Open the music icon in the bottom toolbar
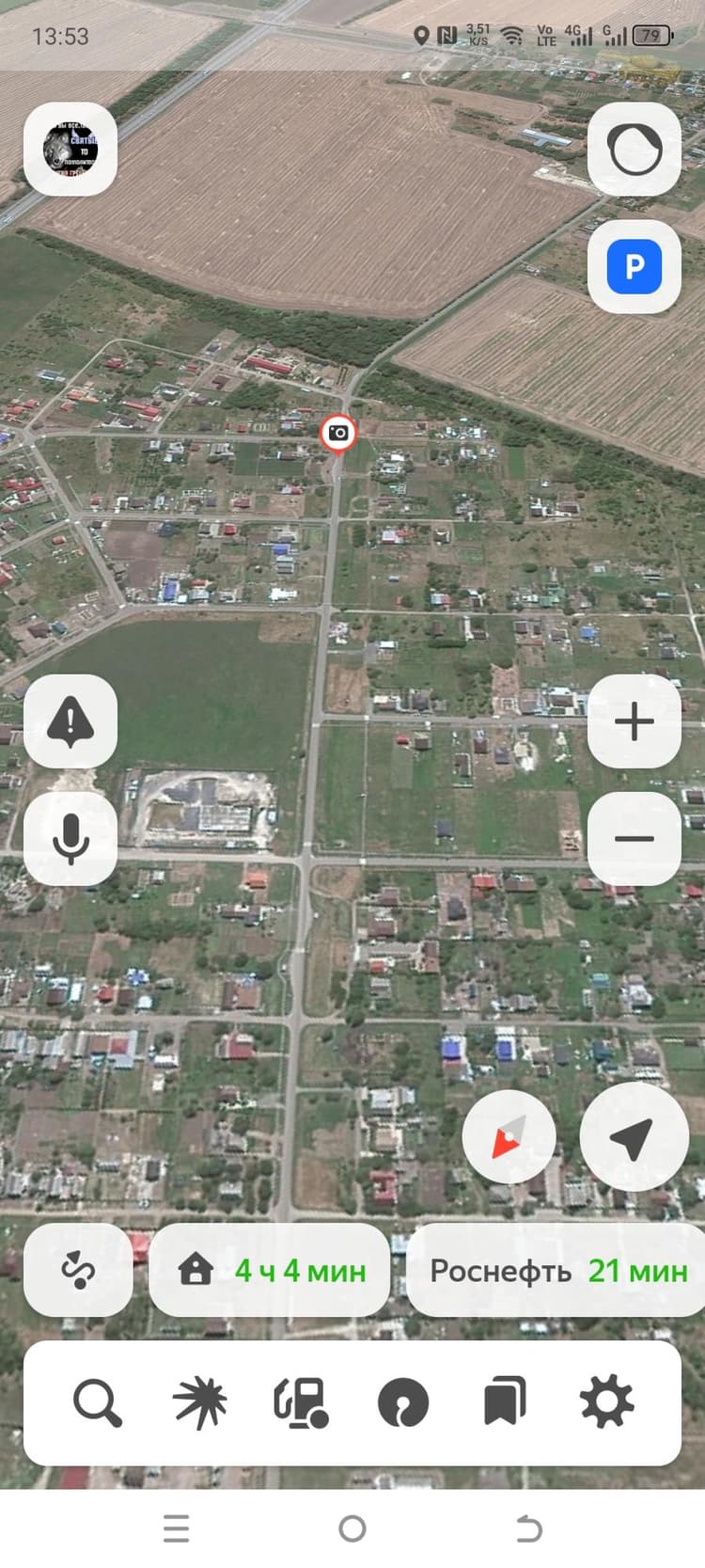The width and height of the screenshot is (705, 1568). point(403,1403)
